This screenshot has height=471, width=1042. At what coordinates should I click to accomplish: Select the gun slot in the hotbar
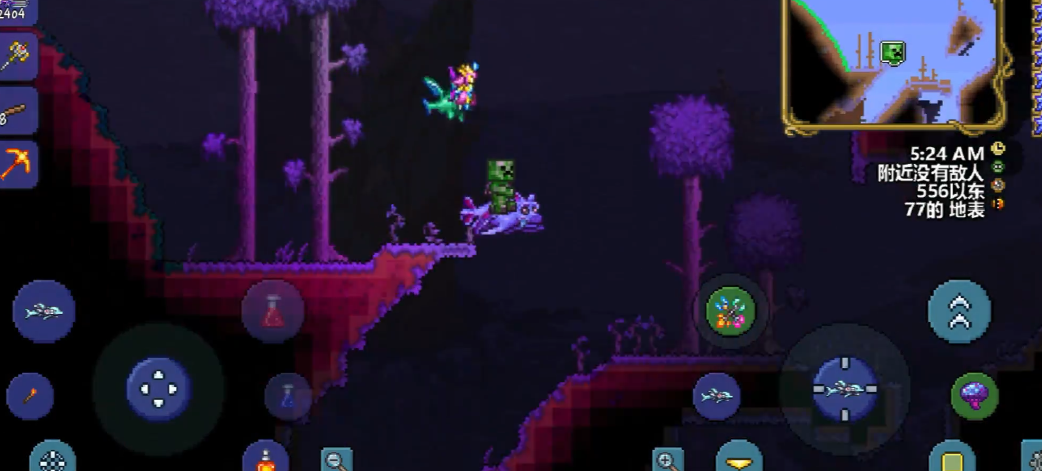17,110
